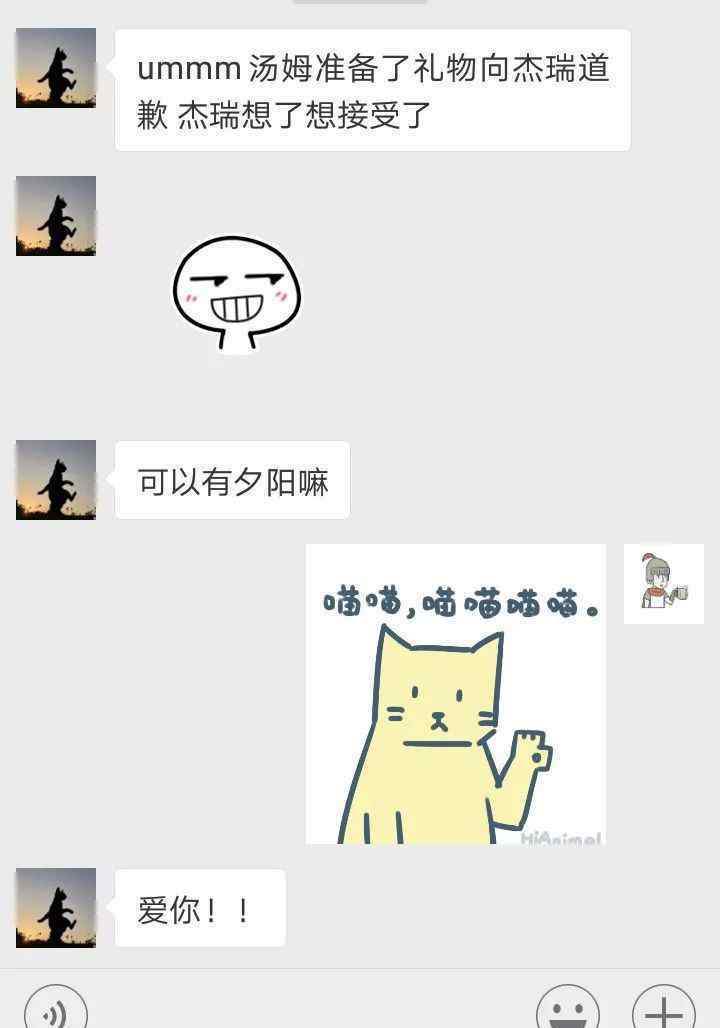Viewport: 720px width, 1028px height.
Task: Switch to voice message input
Action: [56, 1012]
